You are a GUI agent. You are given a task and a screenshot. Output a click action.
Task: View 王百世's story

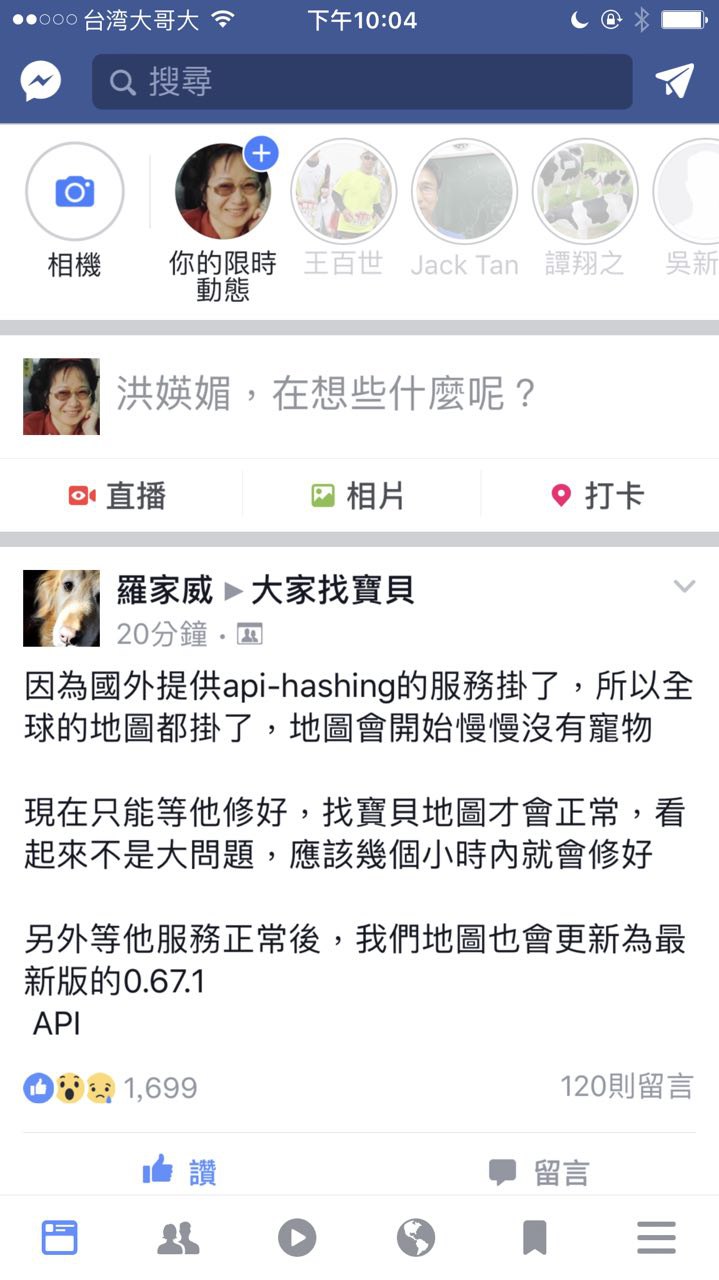coord(343,192)
